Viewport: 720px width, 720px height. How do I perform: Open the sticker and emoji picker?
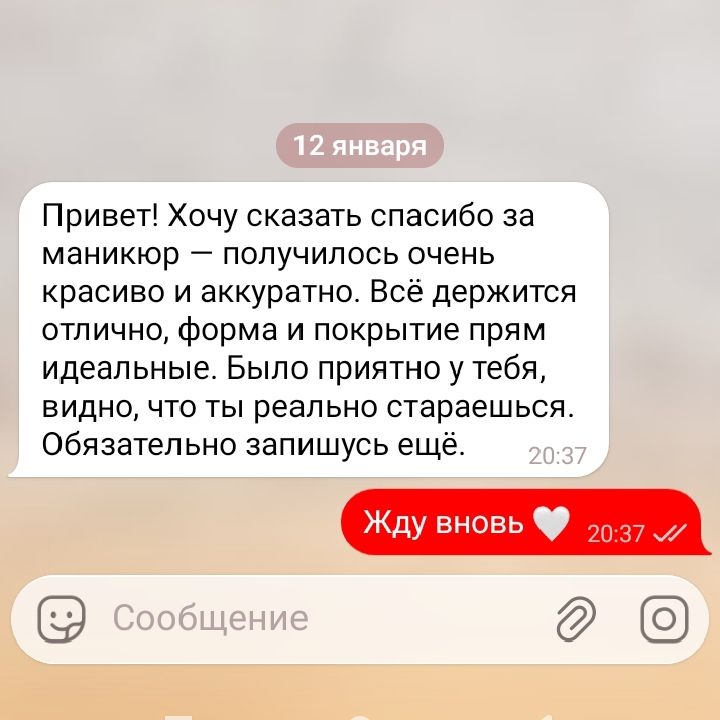(62, 619)
